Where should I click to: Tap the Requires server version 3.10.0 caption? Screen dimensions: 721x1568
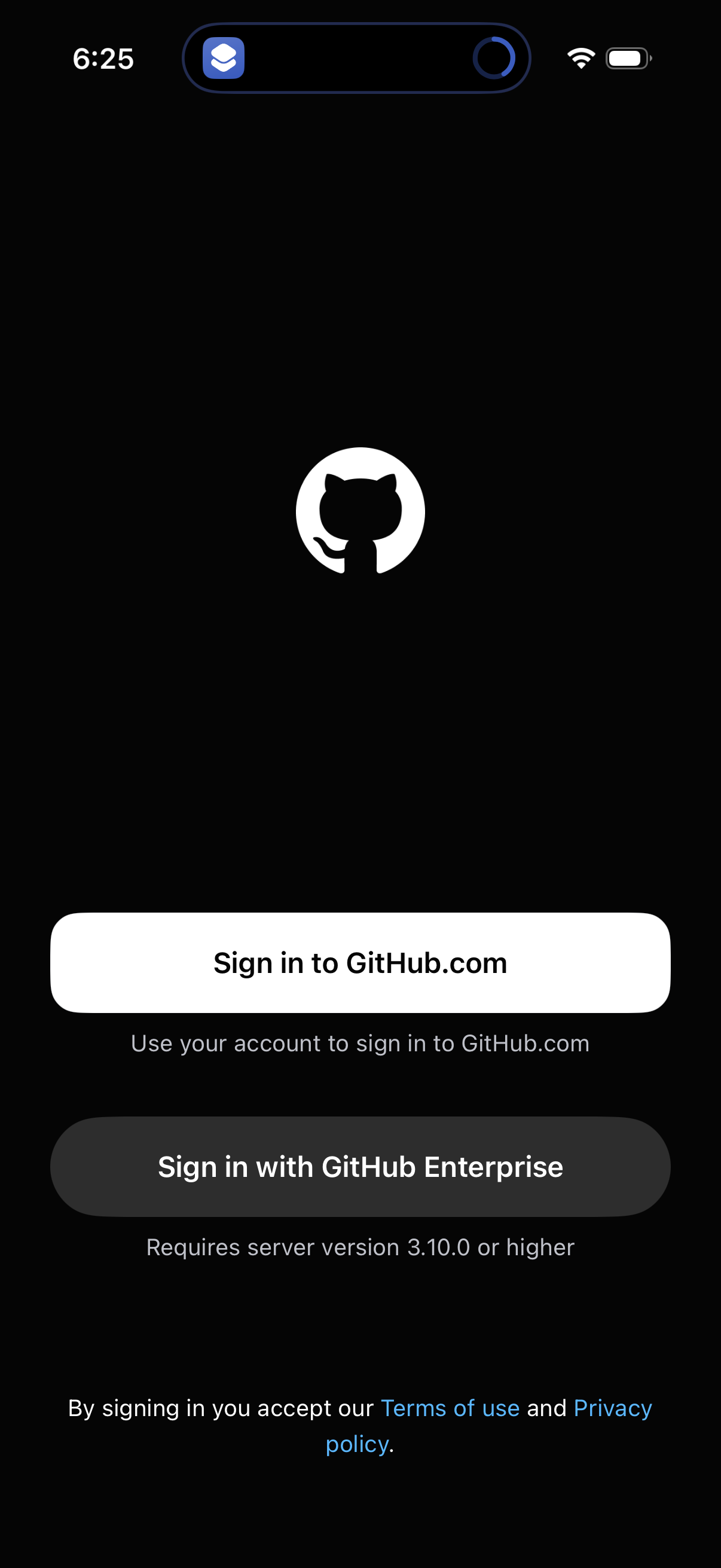tap(359, 1247)
